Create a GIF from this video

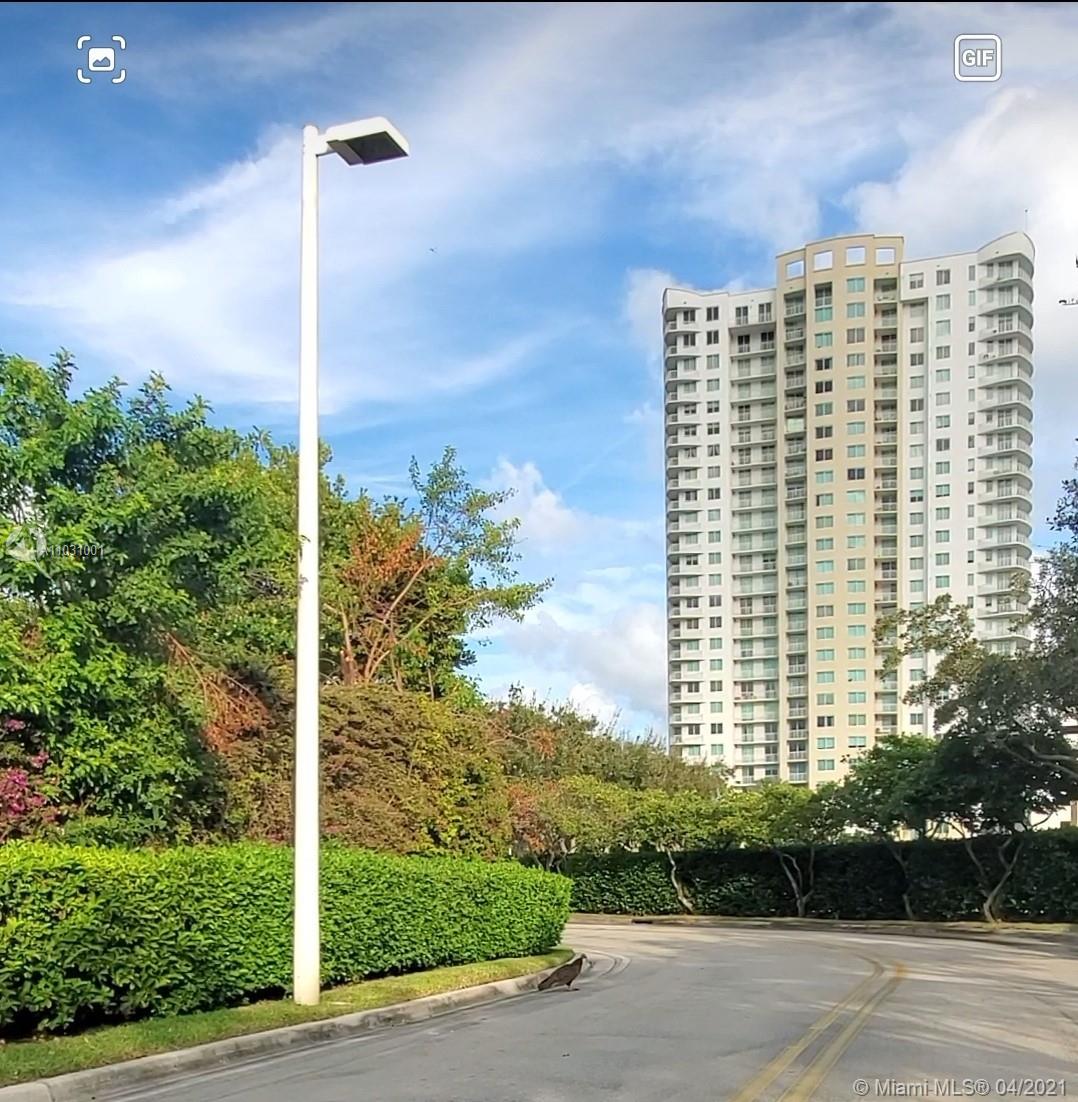click(977, 57)
